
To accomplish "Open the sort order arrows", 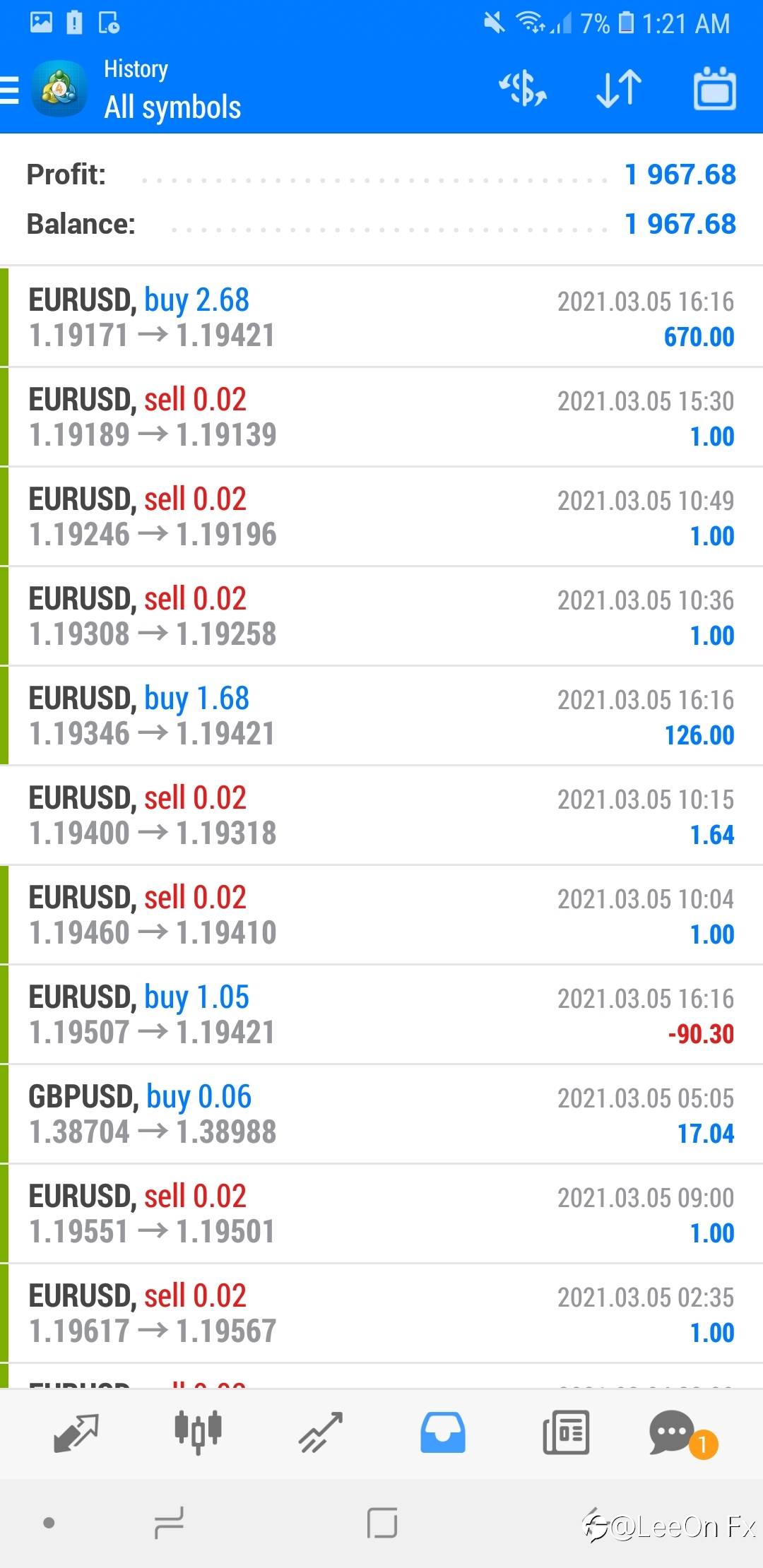I will 619,90.
